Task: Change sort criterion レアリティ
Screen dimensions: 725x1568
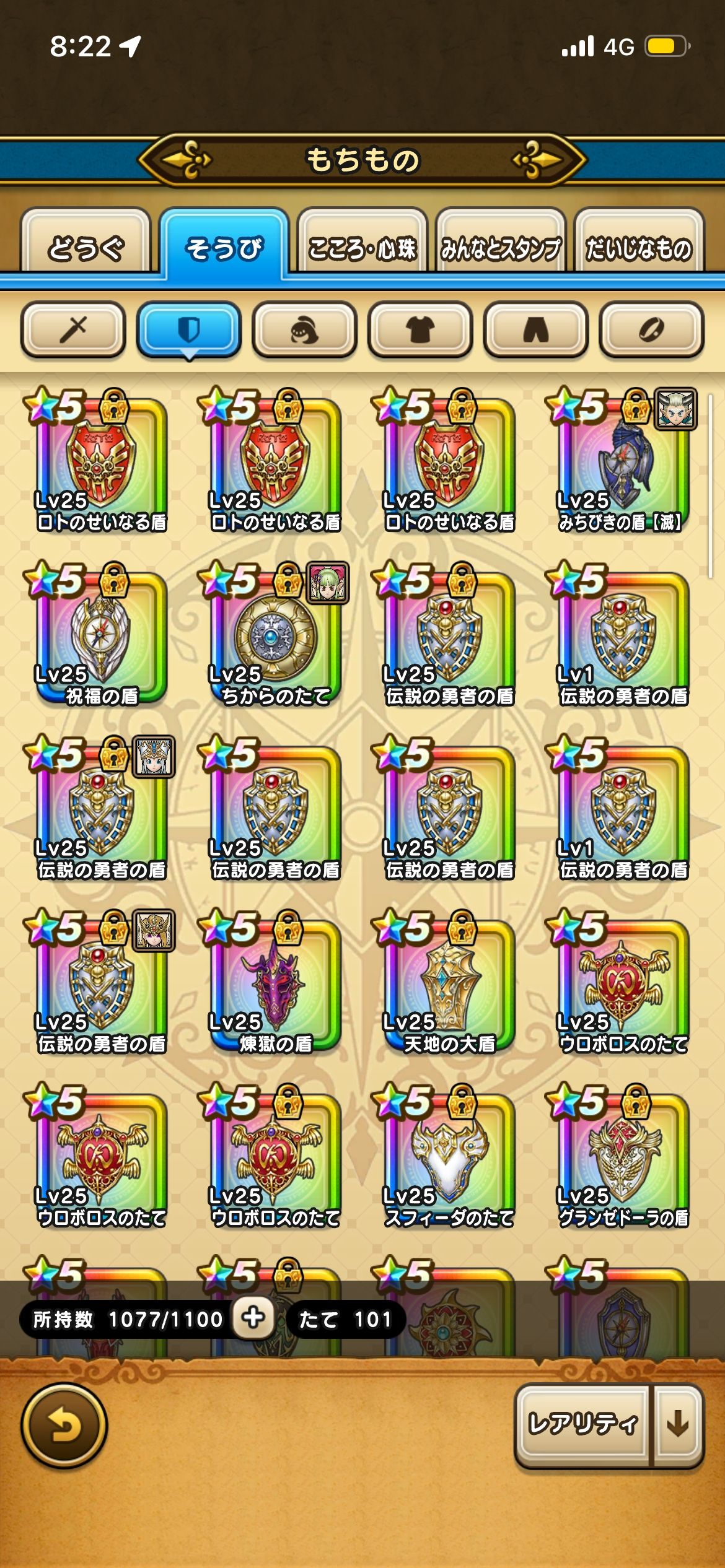Action: 582,1424
